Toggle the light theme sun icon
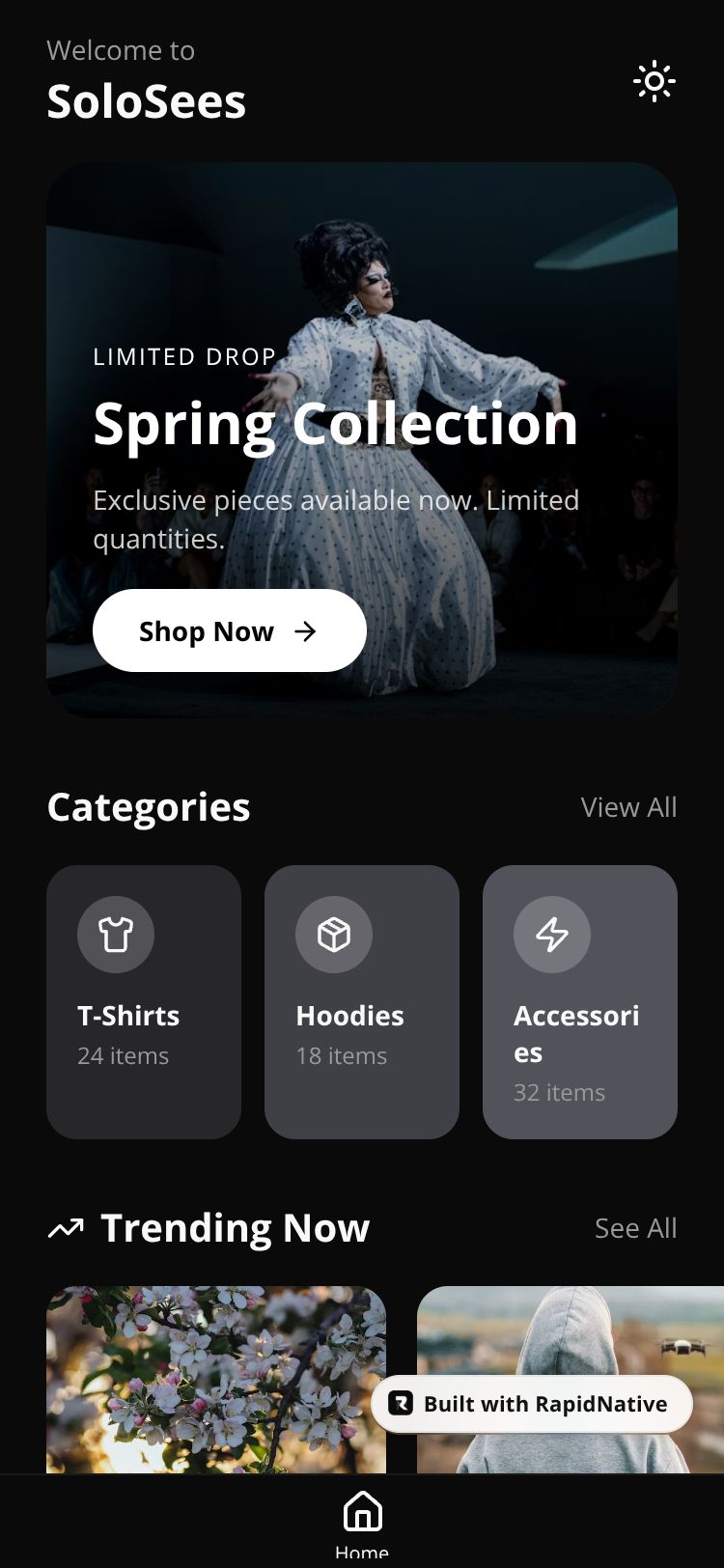This screenshot has height=1568, width=724. coord(654,82)
